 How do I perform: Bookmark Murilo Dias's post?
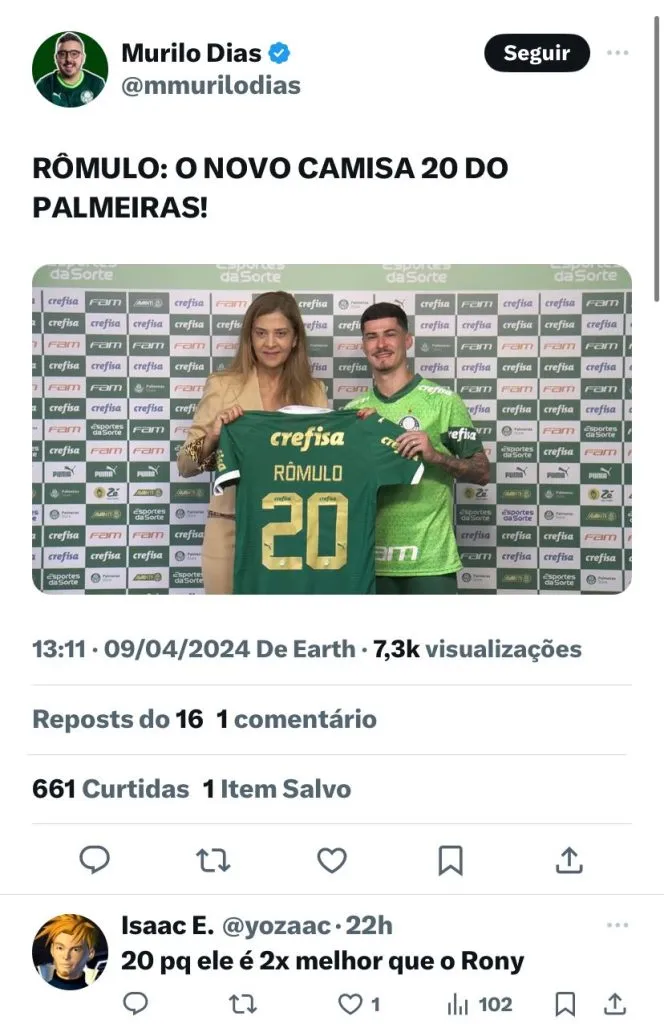(451, 860)
